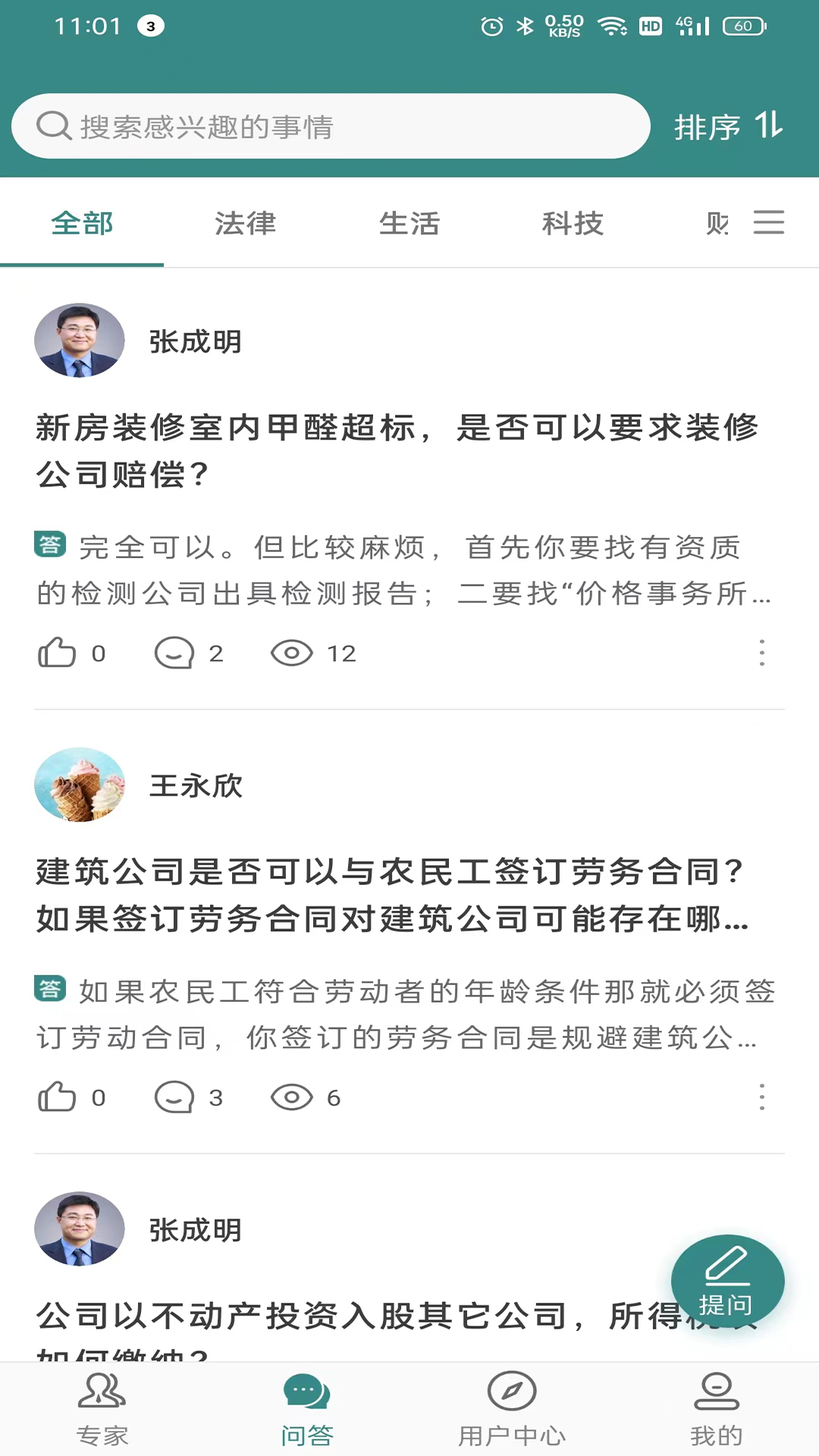
Task: Click the view count eye icon on first post
Action: coord(292,653)
